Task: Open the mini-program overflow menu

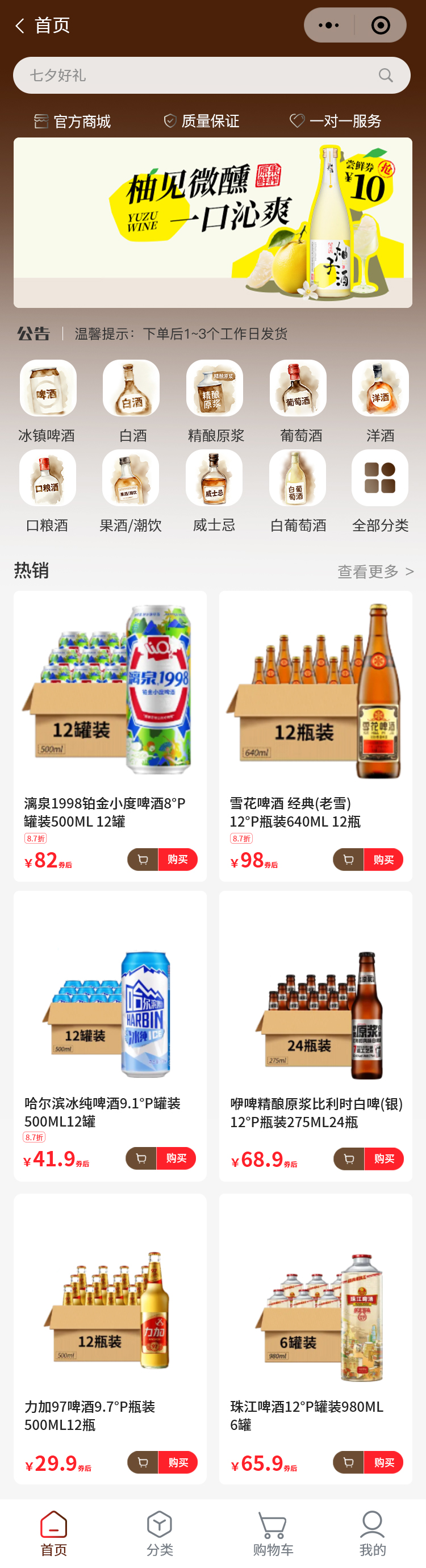Action: (329, 26)
